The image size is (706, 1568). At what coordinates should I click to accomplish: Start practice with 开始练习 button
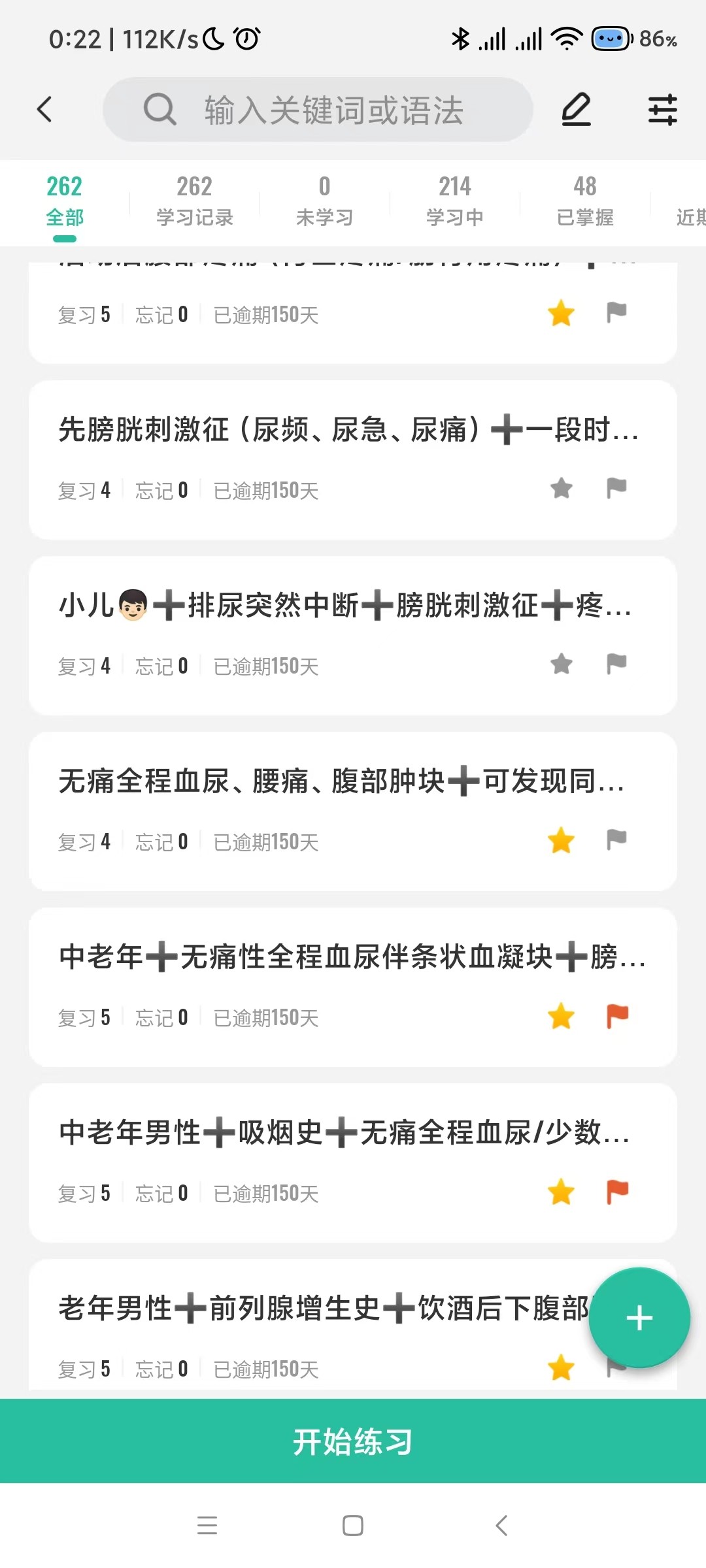point(353,1441)
